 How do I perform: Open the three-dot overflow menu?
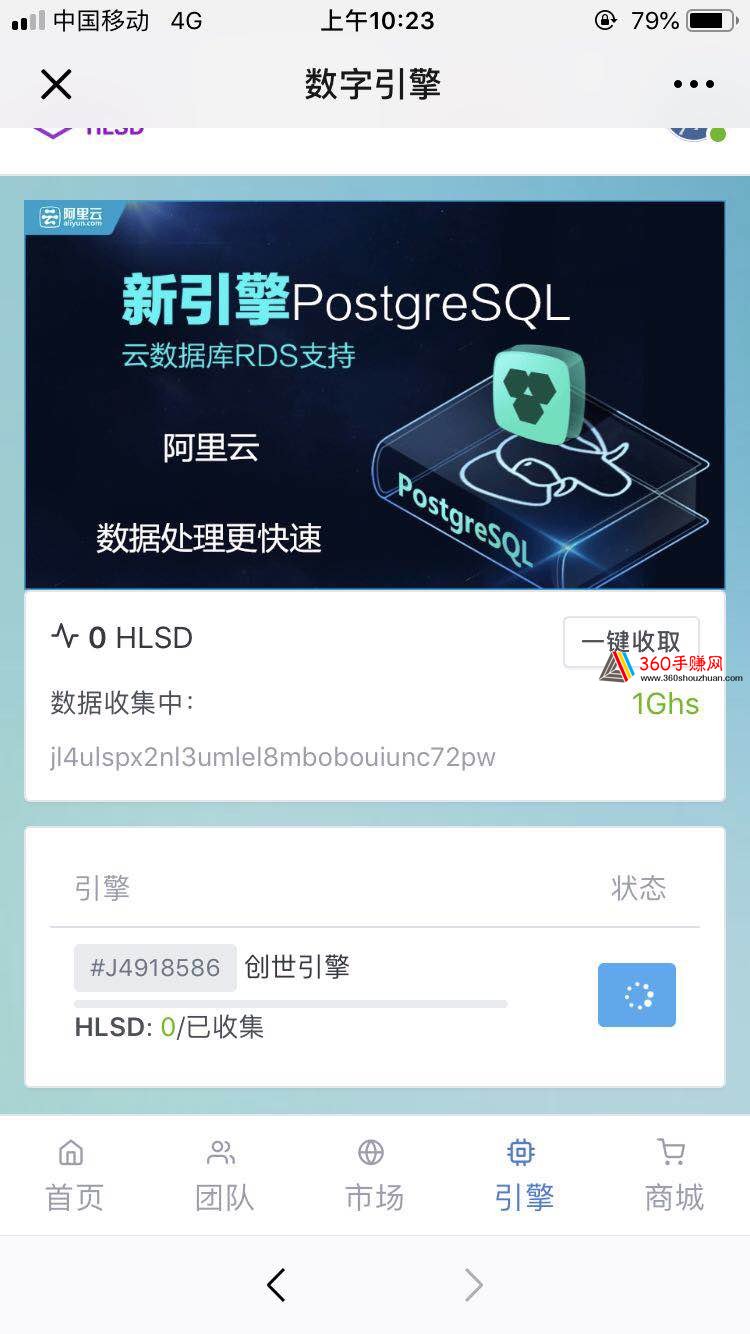693,84
